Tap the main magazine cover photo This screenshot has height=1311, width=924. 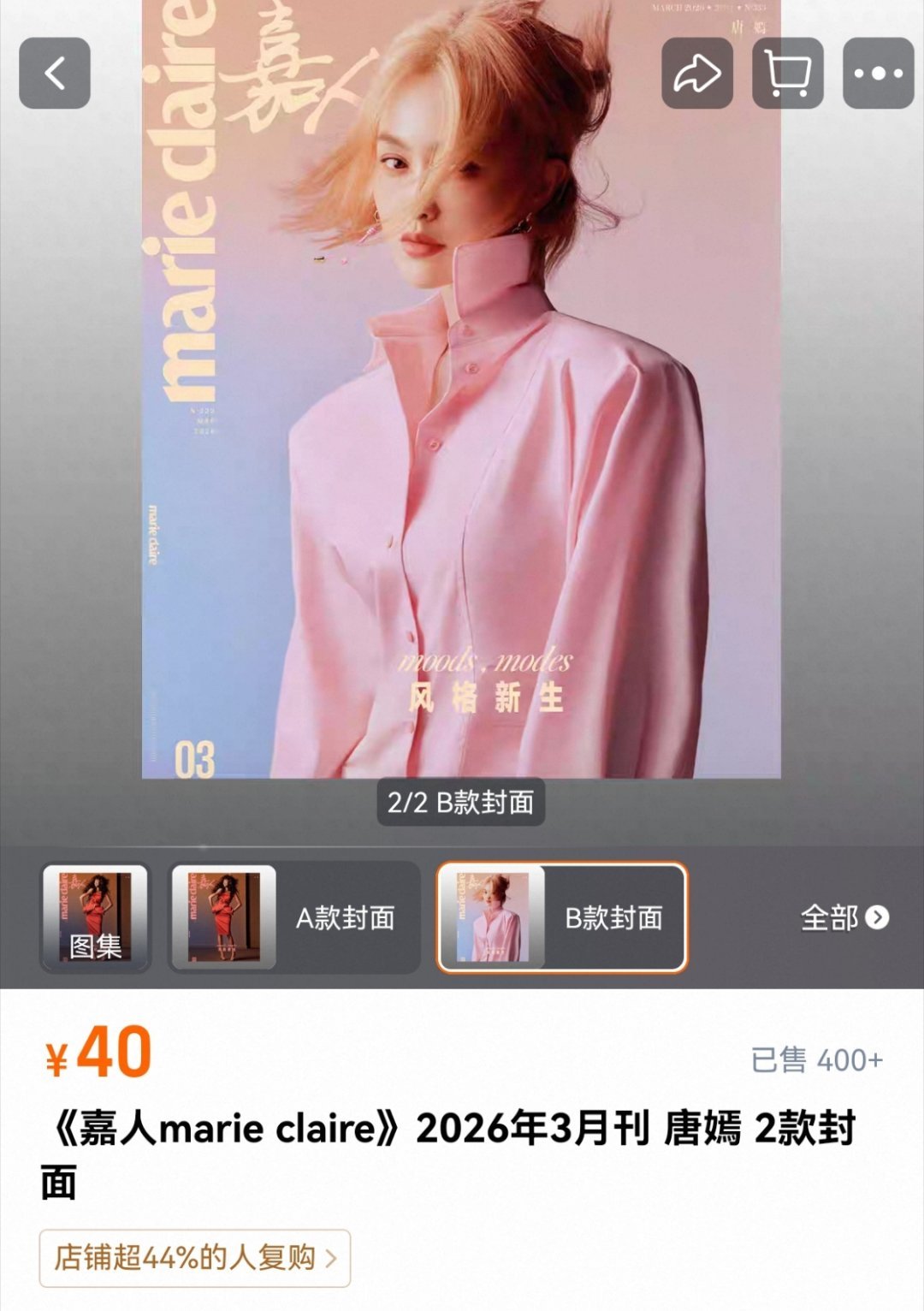click(462, 402)
